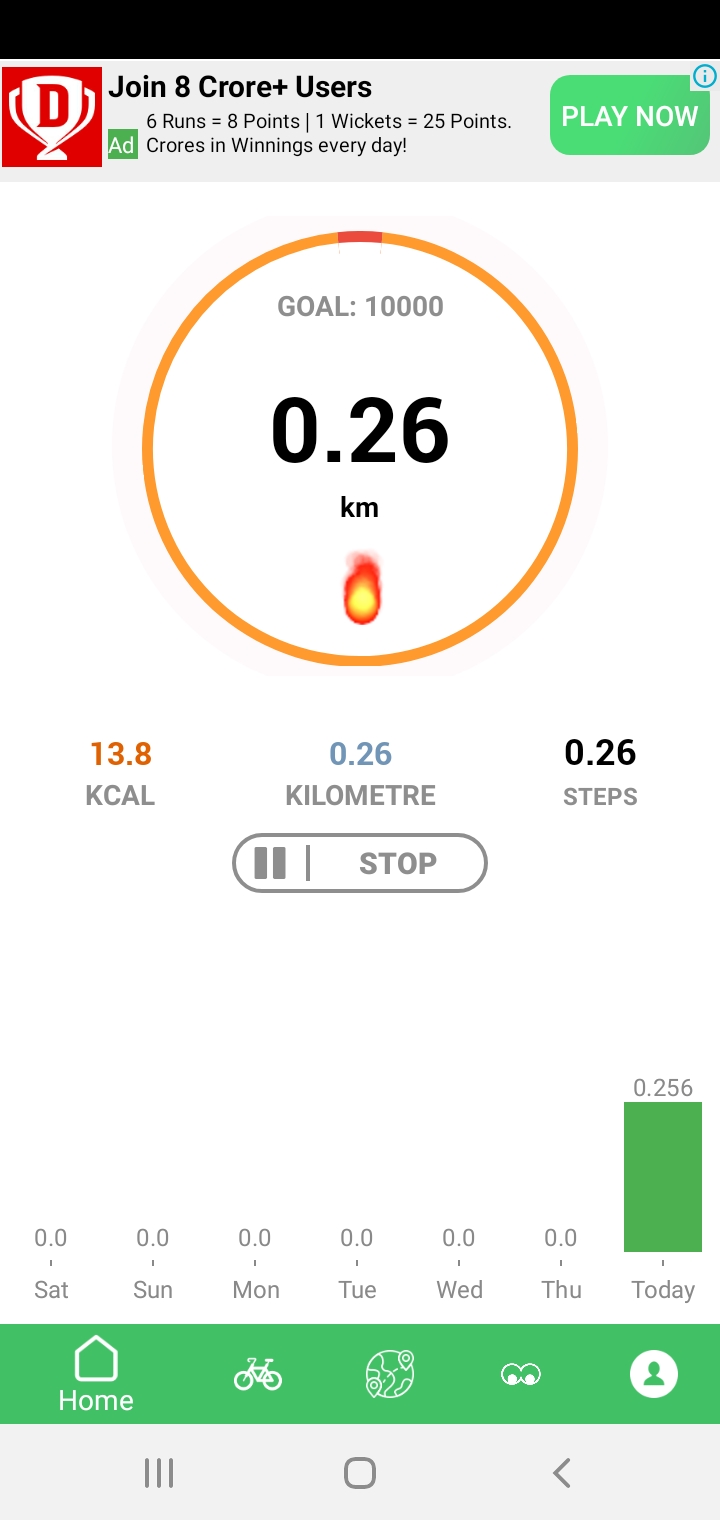Screen dimensions: 720x1520
Task: Open the globe map tab
Action: point(390,1374)
